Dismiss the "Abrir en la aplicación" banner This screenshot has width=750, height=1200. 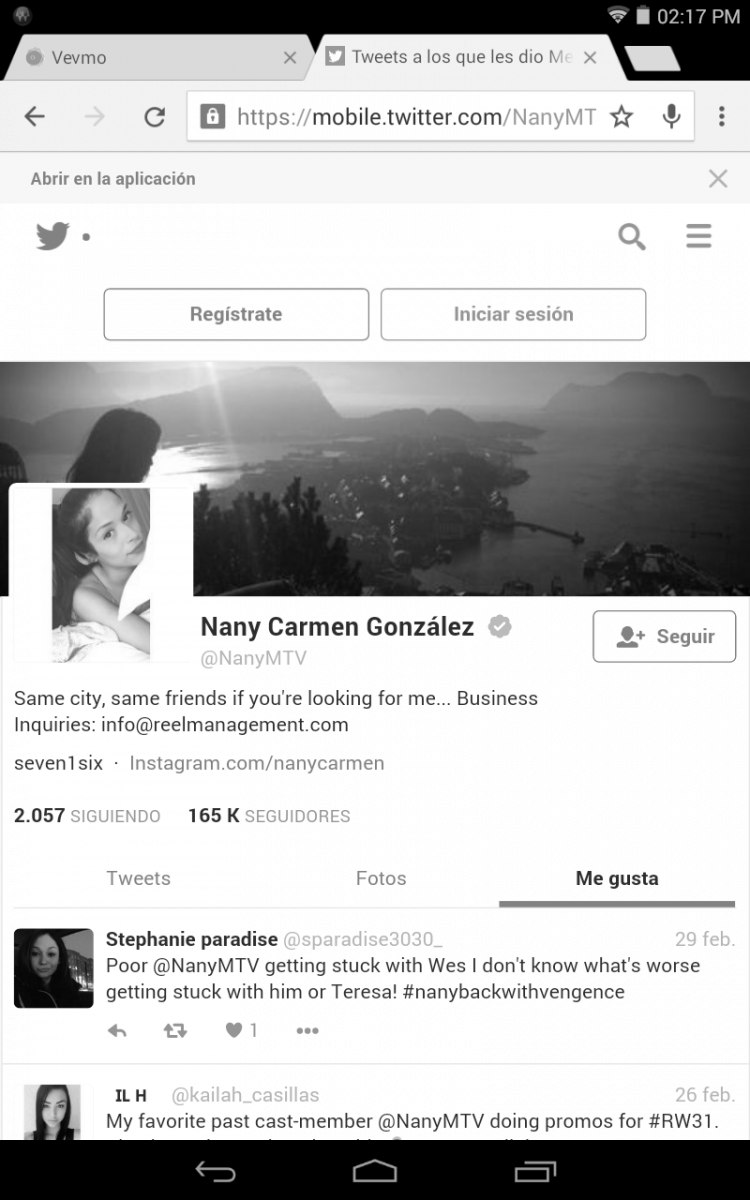pos(718,179)
